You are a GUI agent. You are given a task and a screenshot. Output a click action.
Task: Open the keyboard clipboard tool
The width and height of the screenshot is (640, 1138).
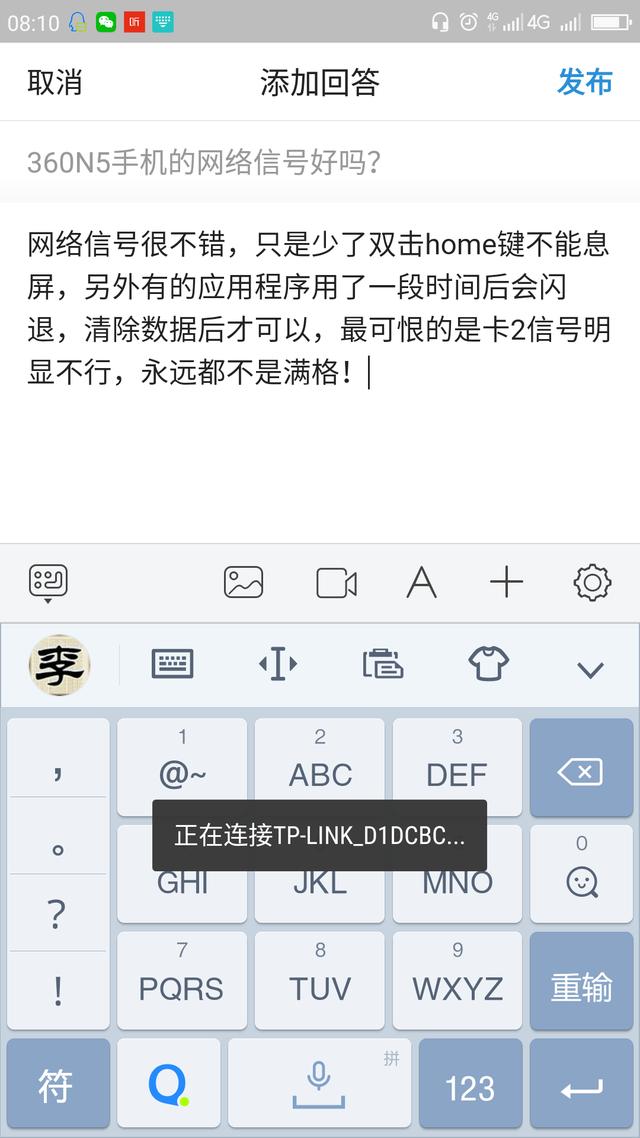[x=383, y=663]
